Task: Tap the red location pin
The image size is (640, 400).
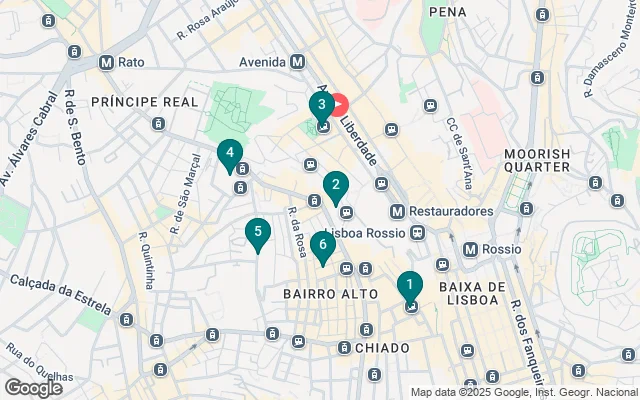Action: pos(340,103)
